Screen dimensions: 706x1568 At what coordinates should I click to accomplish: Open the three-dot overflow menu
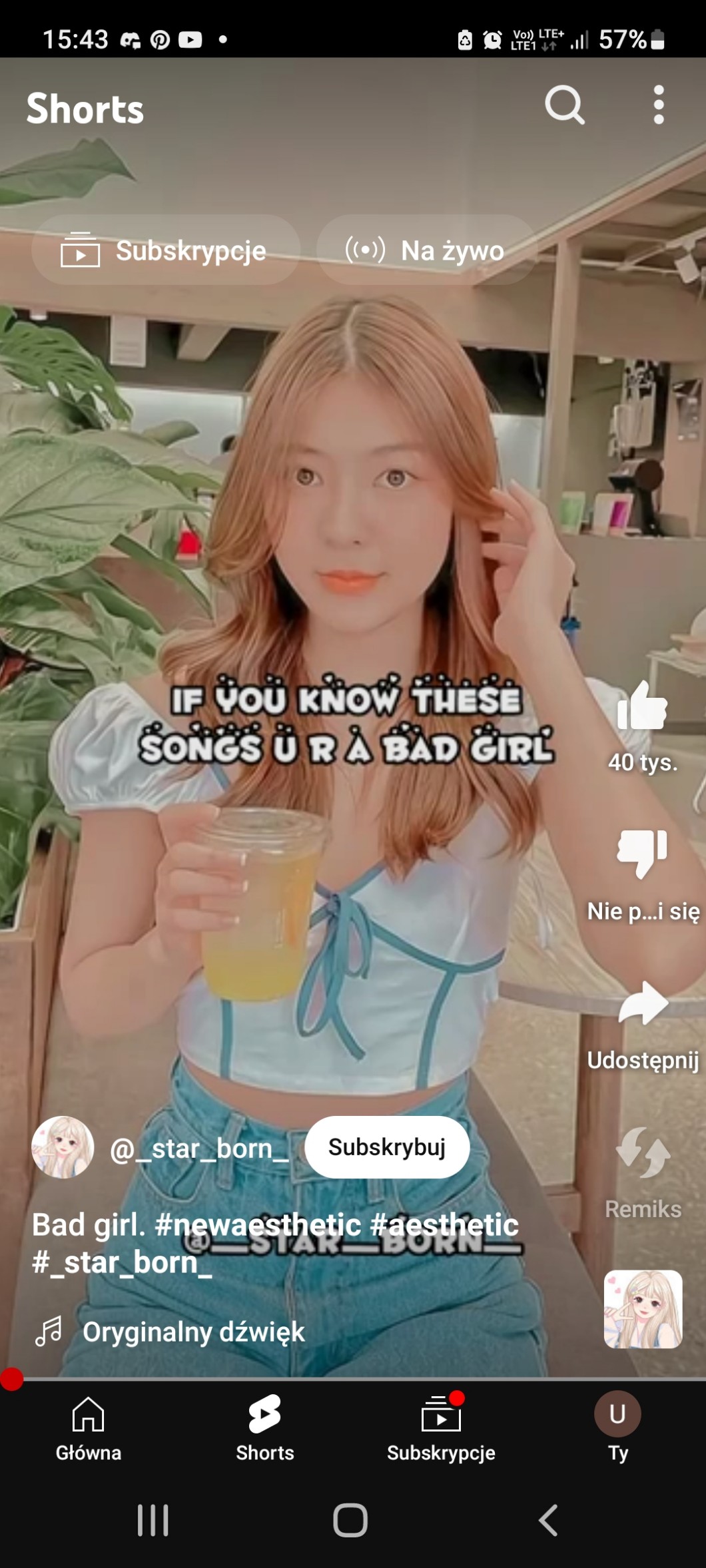point(658,105)
